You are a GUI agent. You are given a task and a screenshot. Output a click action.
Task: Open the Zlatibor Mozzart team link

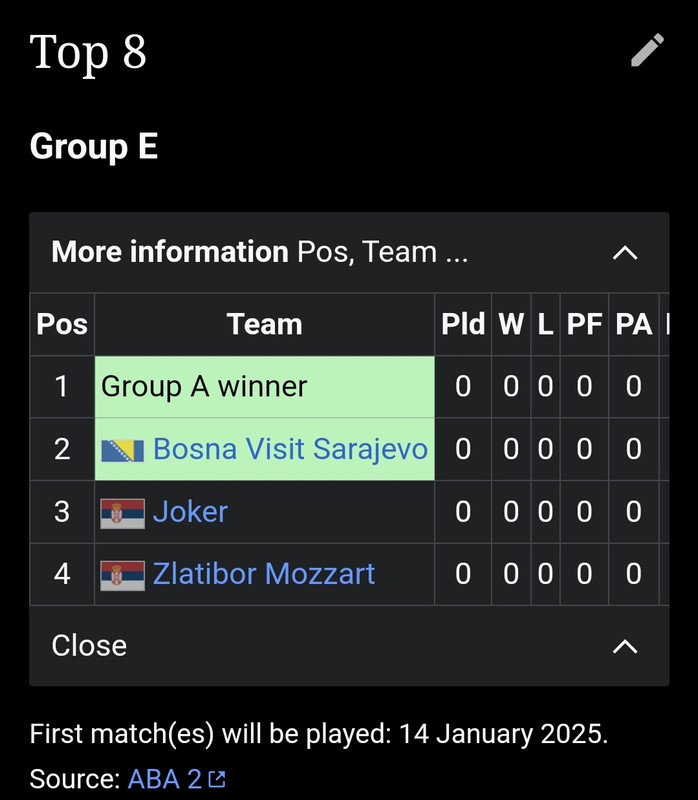(264, 574)
